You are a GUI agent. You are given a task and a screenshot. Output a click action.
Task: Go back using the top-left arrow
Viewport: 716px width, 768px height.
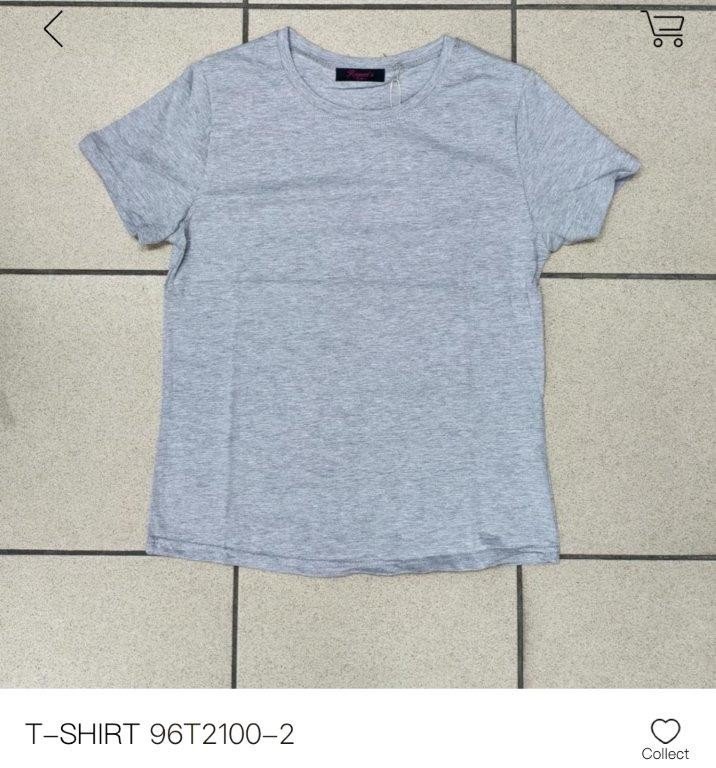[x=54, y=30]
